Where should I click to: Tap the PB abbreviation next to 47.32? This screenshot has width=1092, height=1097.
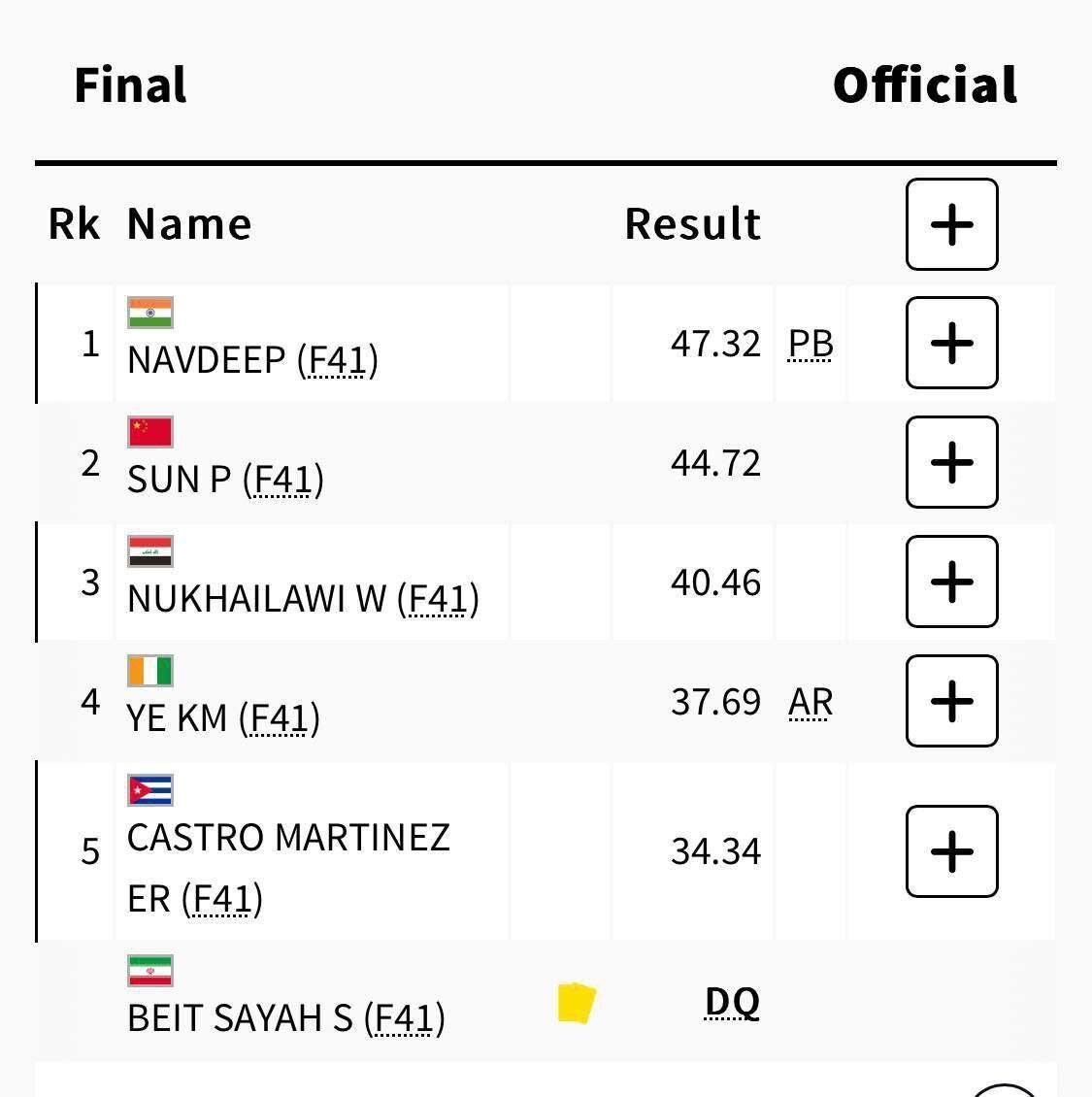[811, 344]
